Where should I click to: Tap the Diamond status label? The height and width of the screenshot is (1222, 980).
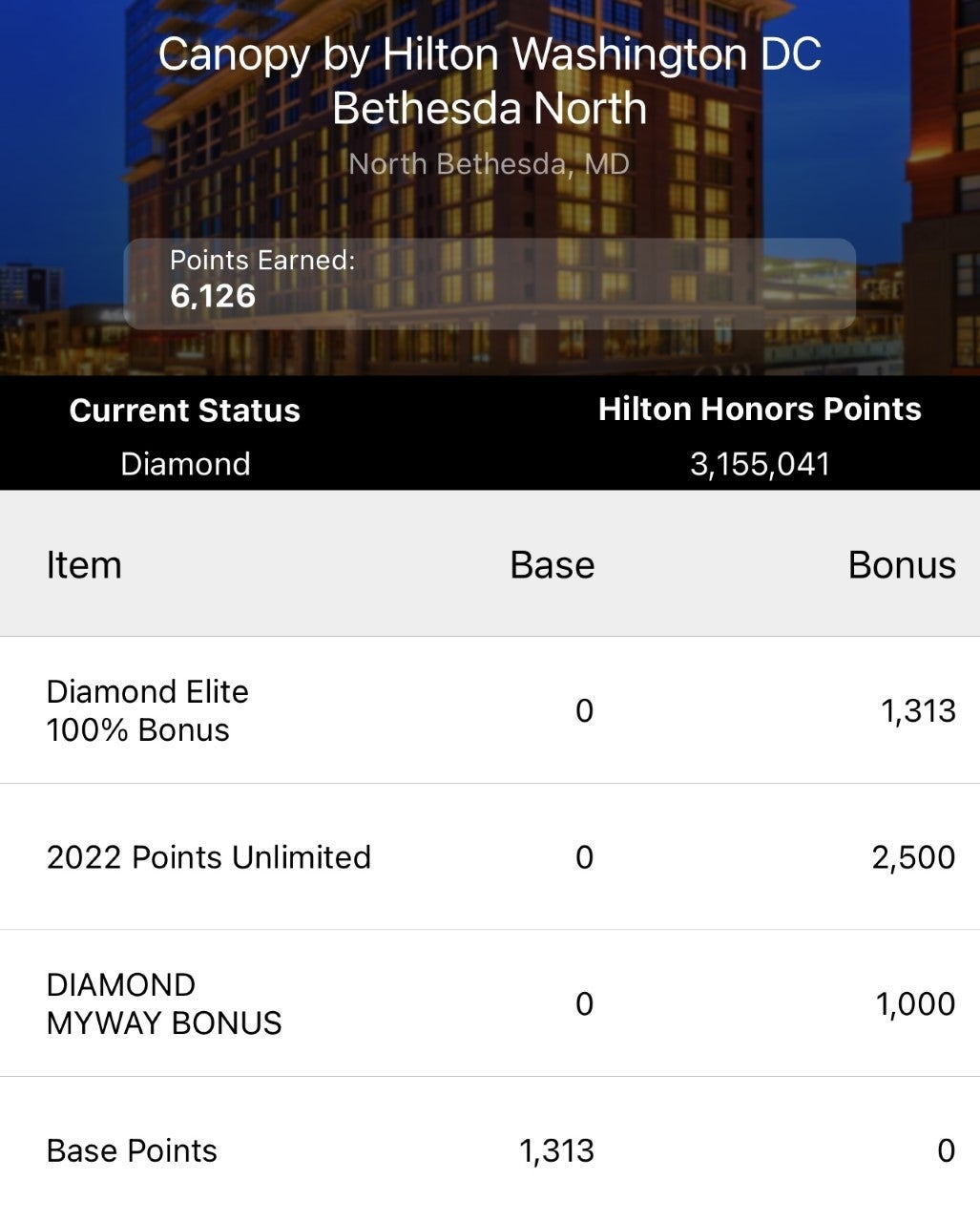tap(185, 464)
